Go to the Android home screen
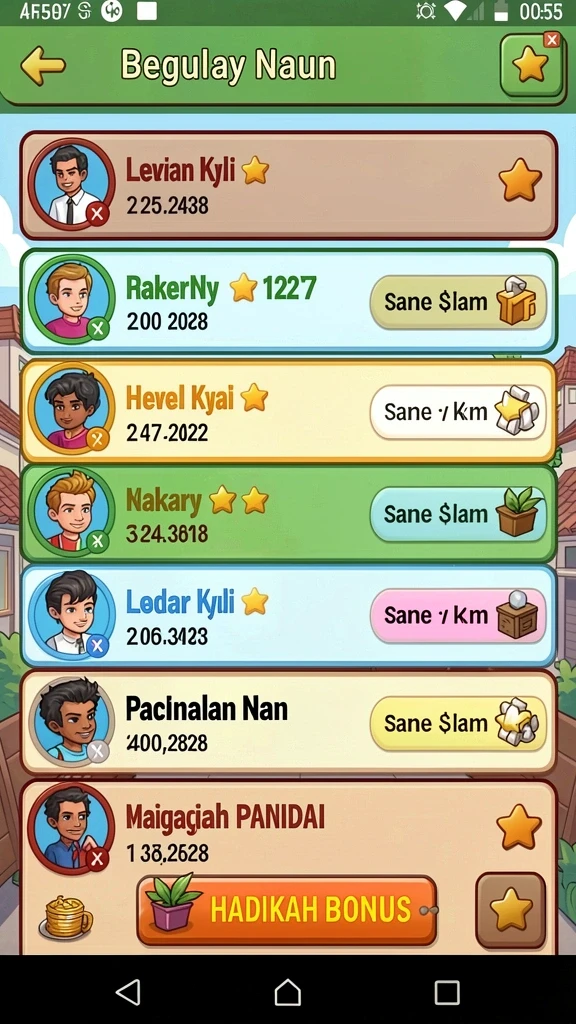Screen dimensions: 576x1024 (287, 992)
